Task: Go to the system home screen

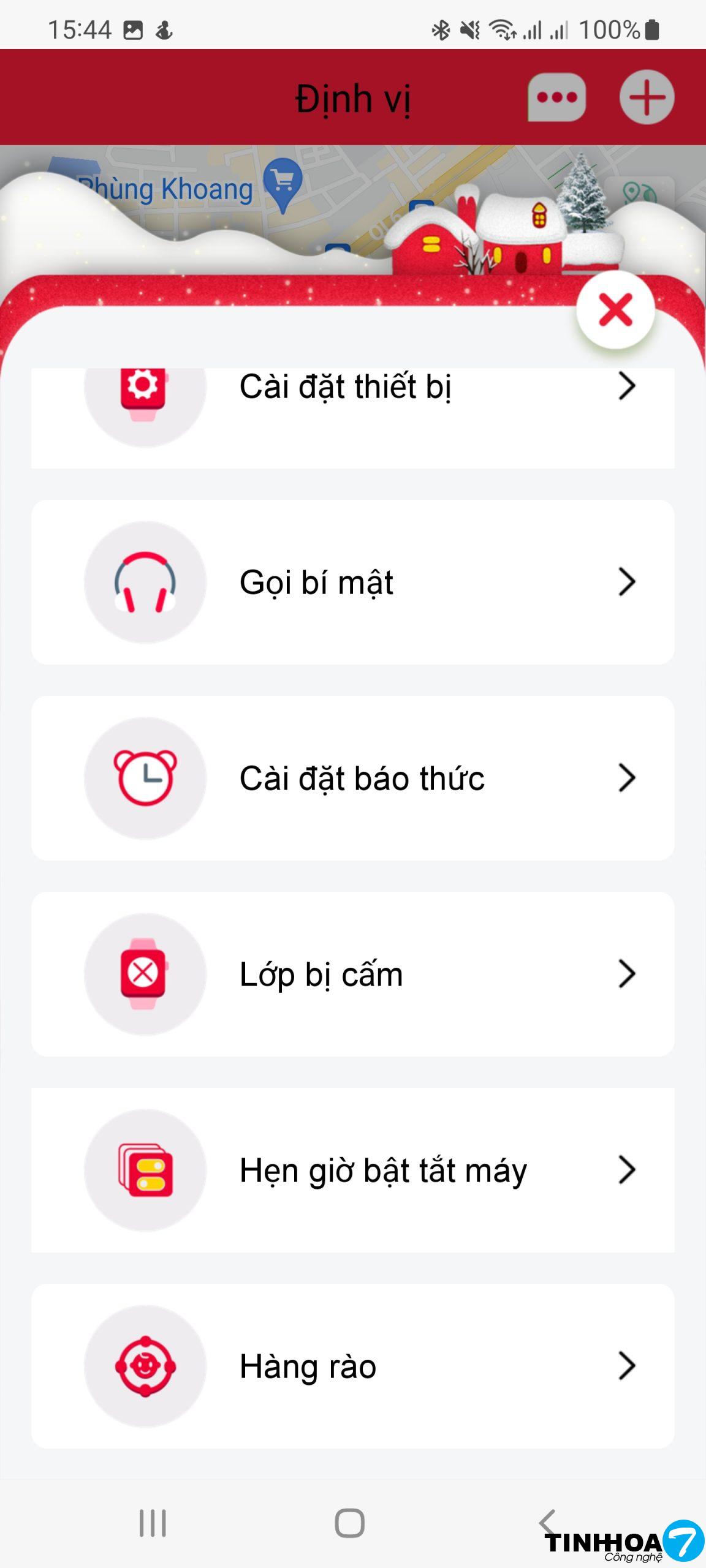Action: 349,1523
